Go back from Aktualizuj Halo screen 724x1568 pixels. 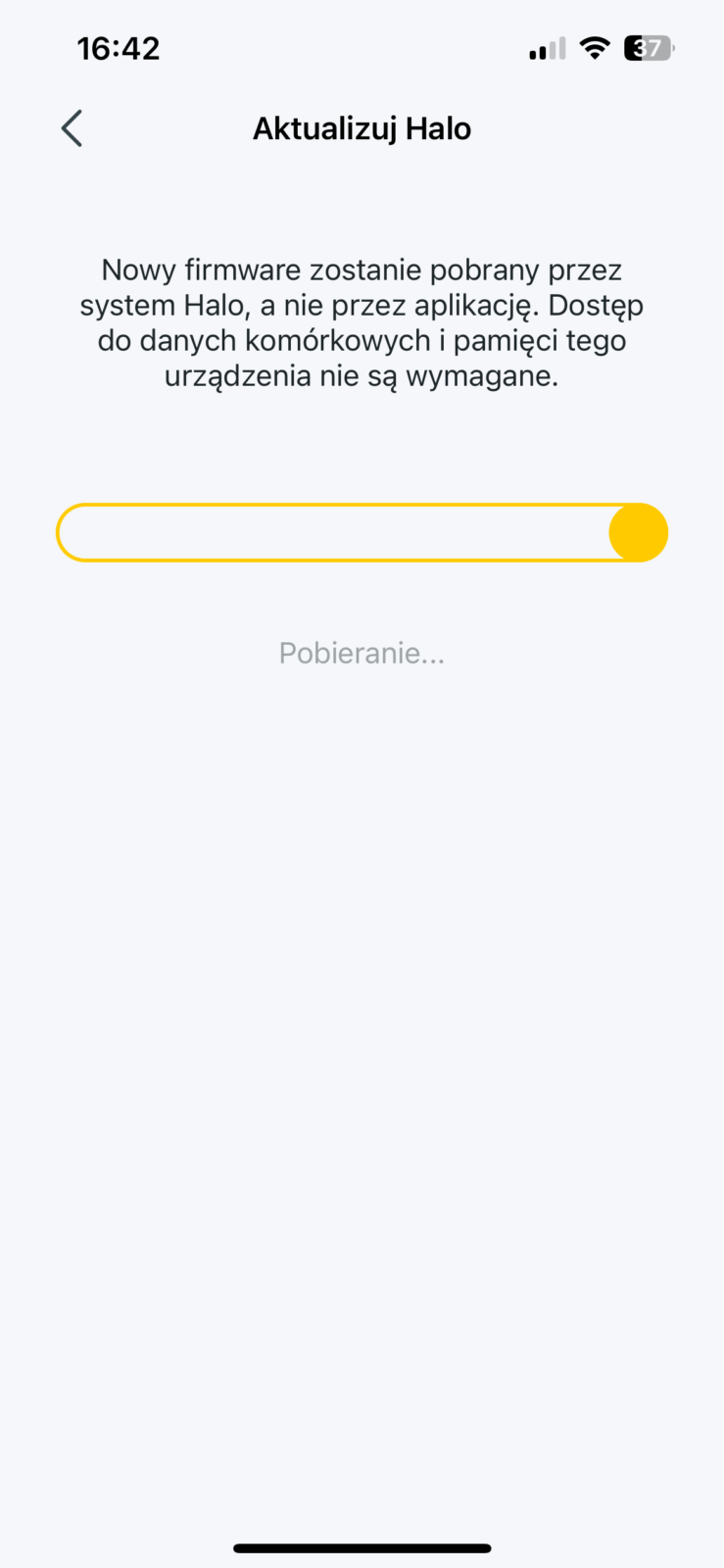(72, 128)
